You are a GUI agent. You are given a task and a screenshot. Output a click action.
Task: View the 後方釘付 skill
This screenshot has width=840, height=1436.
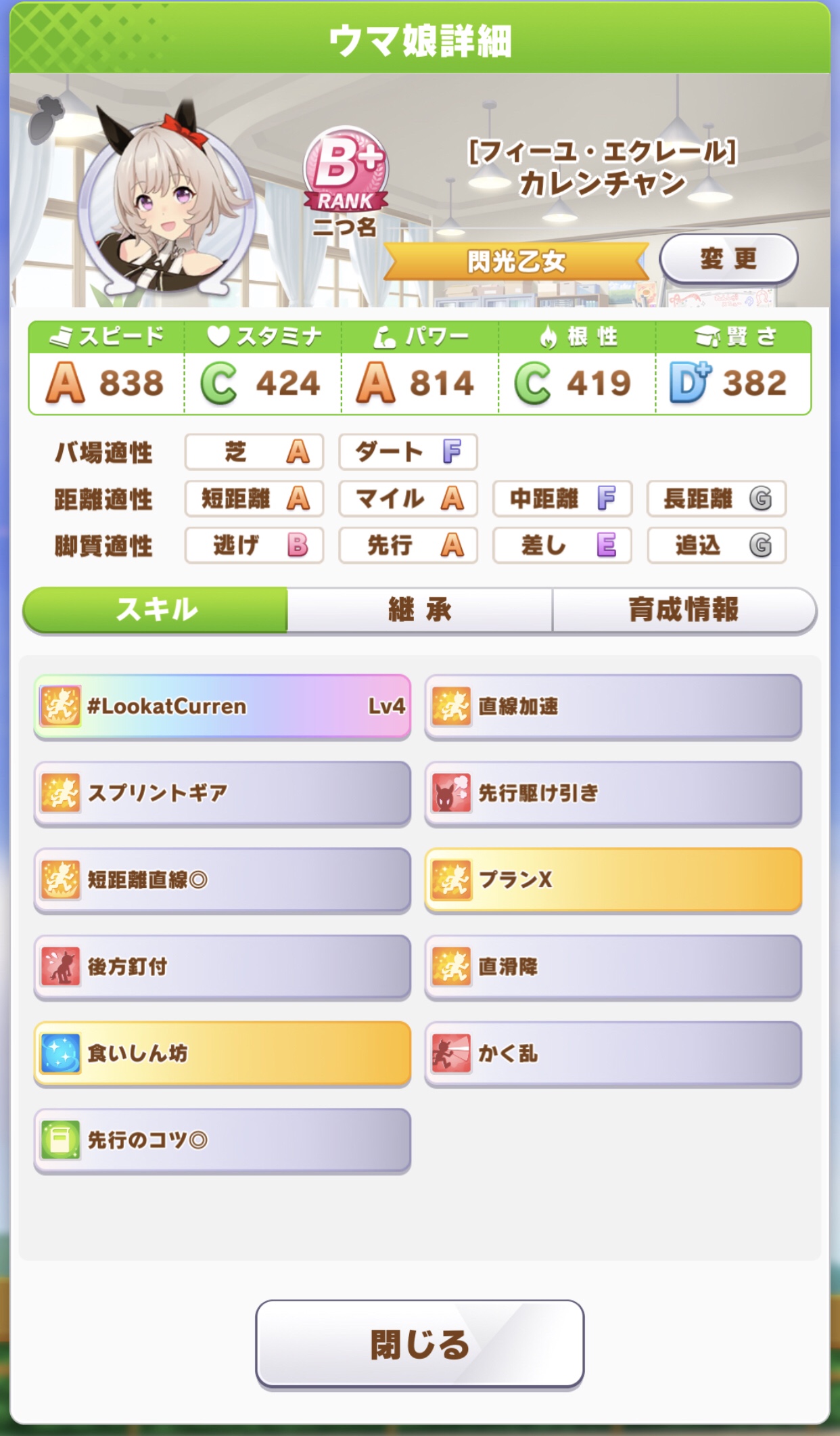(223, 966)
